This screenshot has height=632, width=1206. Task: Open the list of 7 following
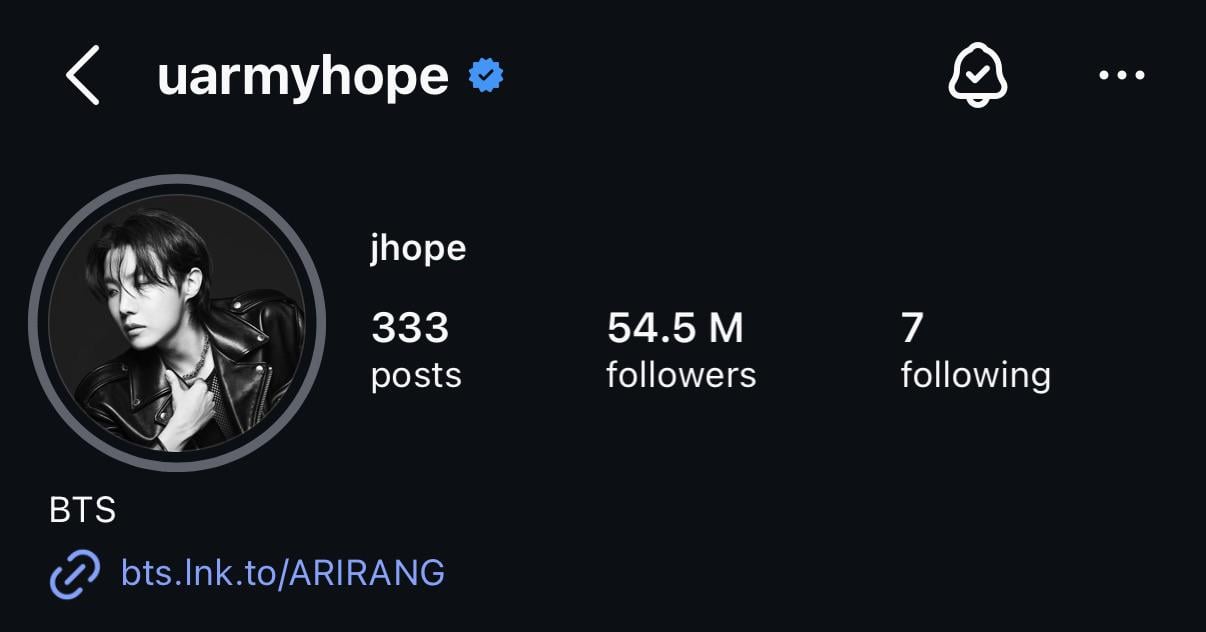point(974,349)
